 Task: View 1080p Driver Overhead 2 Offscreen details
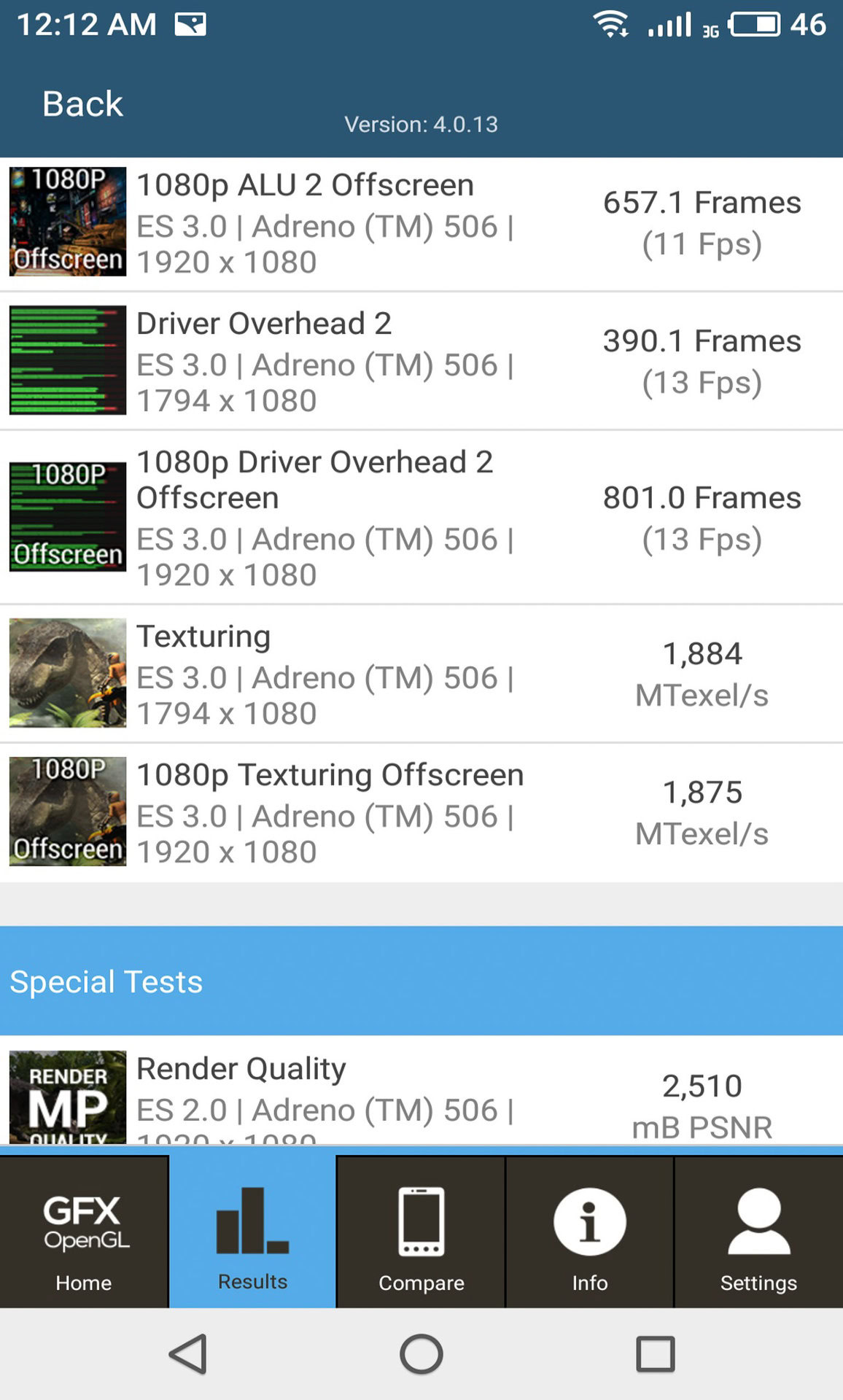coord(421,518)
